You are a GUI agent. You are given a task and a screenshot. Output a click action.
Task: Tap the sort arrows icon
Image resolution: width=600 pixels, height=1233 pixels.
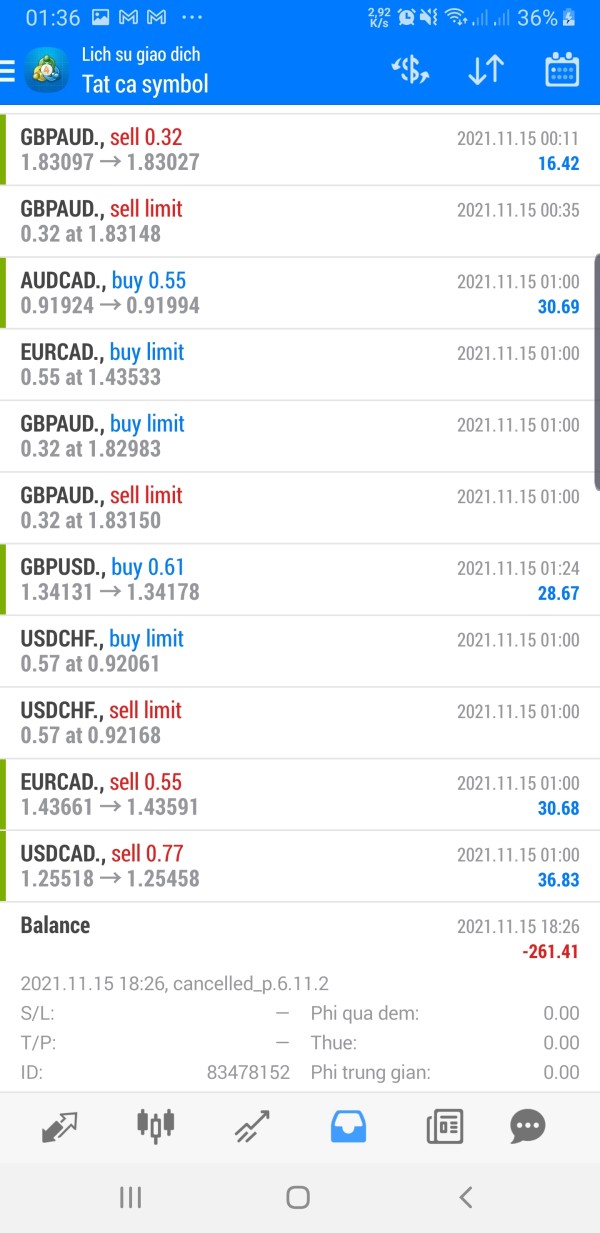(x=486, y=70)
